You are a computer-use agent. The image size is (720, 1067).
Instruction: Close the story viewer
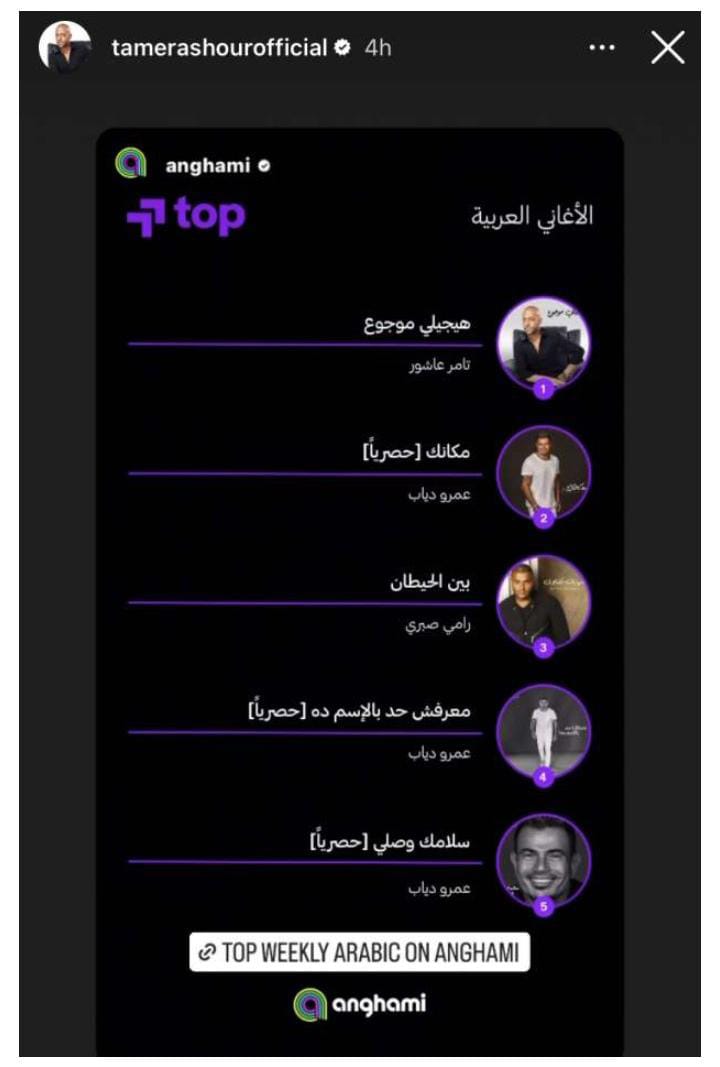(667, 48)
